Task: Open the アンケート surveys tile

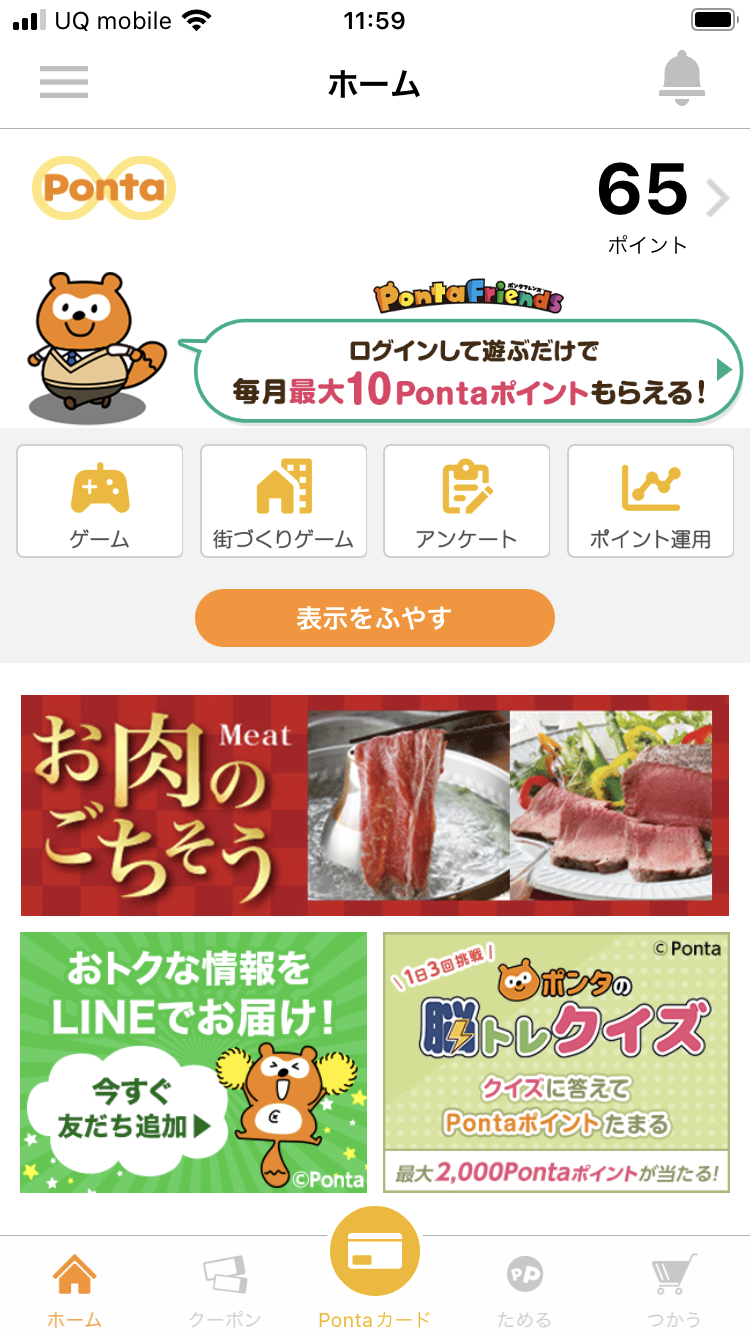Action: [467, 501]
